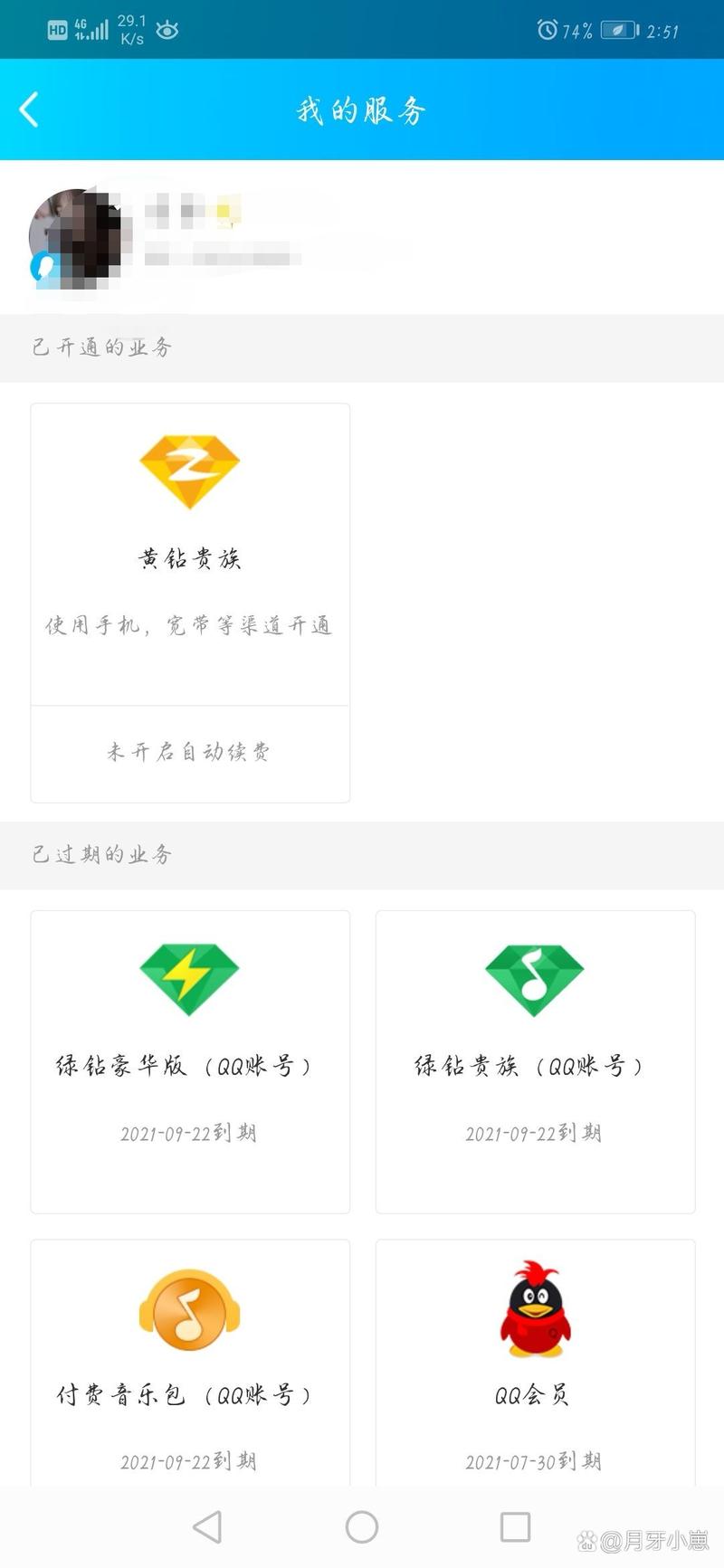Tap the 绿钻贵族 green music diamond icon
The width and height of the screenshot is (724, 1568).
(535, 979)
